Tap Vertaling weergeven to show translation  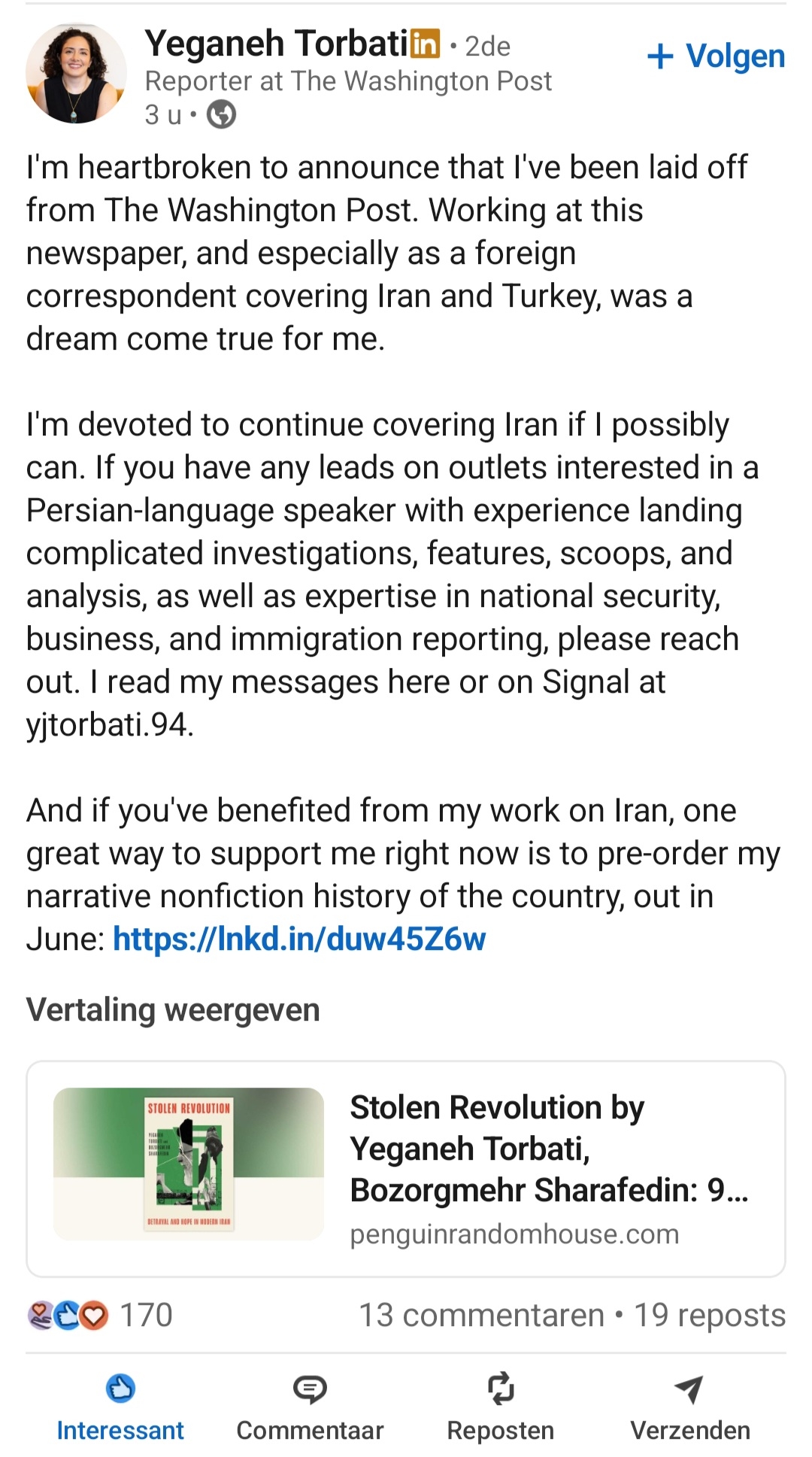[x=173, y=1009]
